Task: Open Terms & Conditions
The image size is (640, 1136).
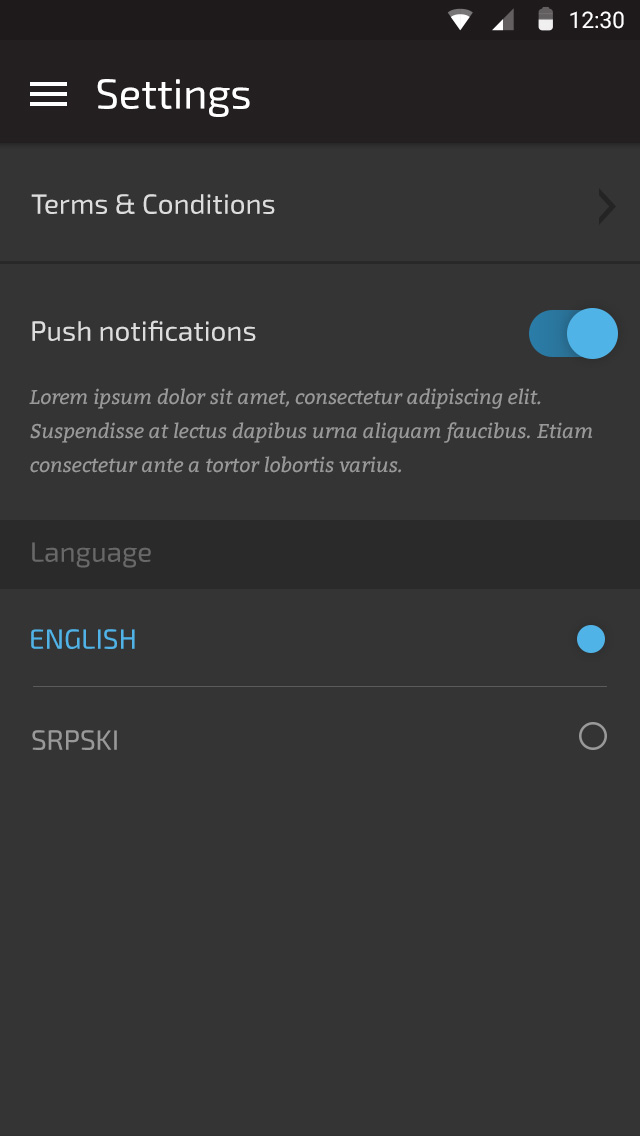Action: 320,204
